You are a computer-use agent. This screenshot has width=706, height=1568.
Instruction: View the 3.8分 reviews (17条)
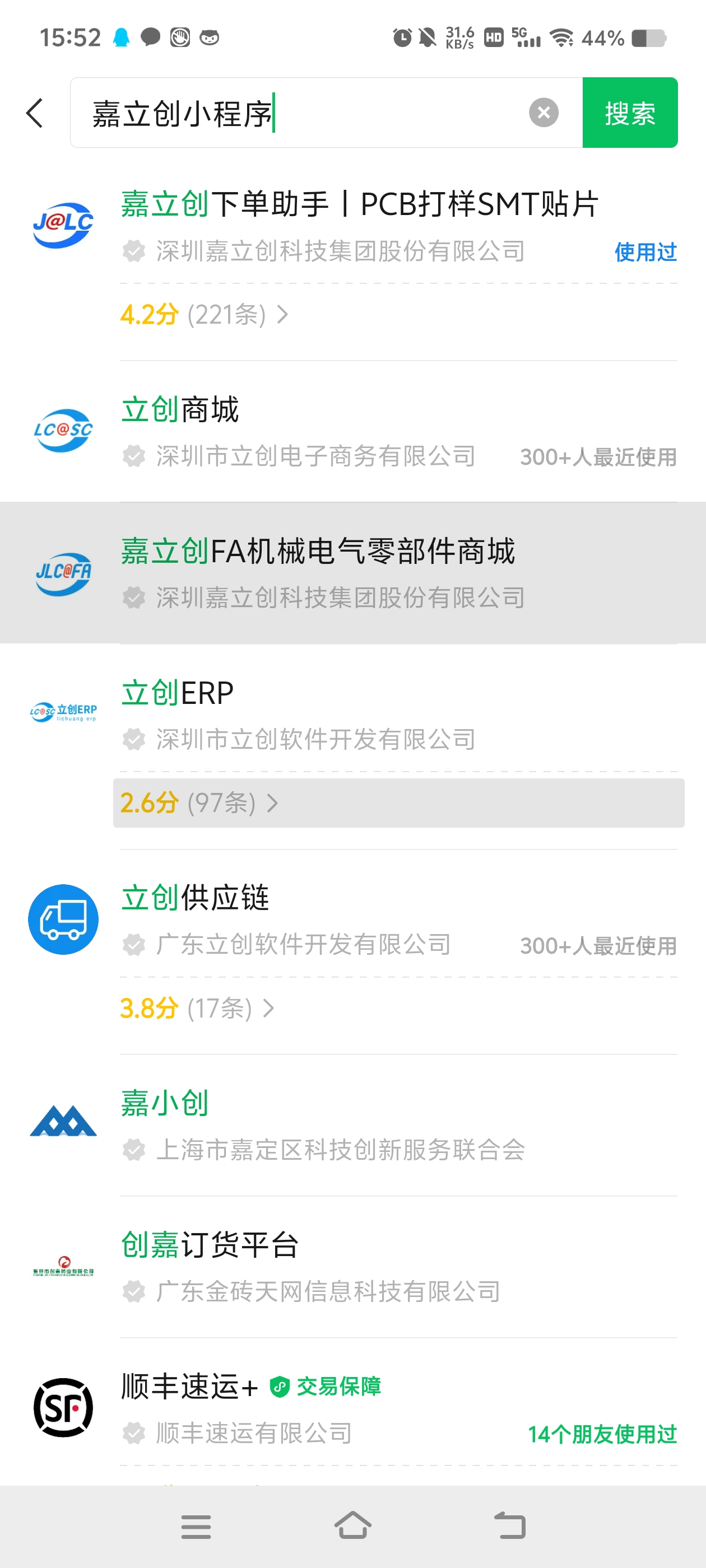point(197,1009)
